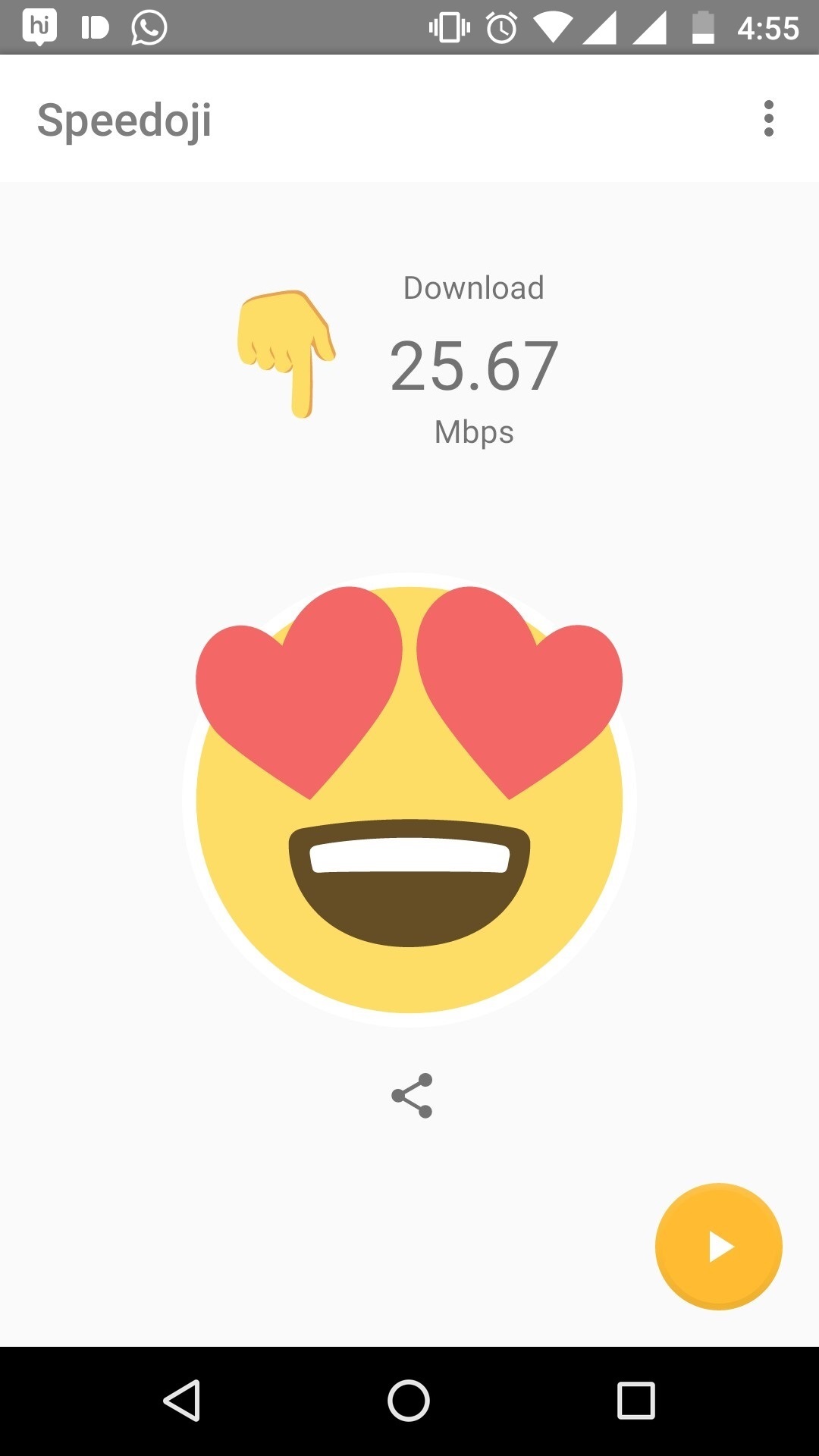Viewport: 819px width, 1456px height.
Task: Tap the pointing-down hand emoji
Action: (x=288, y=353)
